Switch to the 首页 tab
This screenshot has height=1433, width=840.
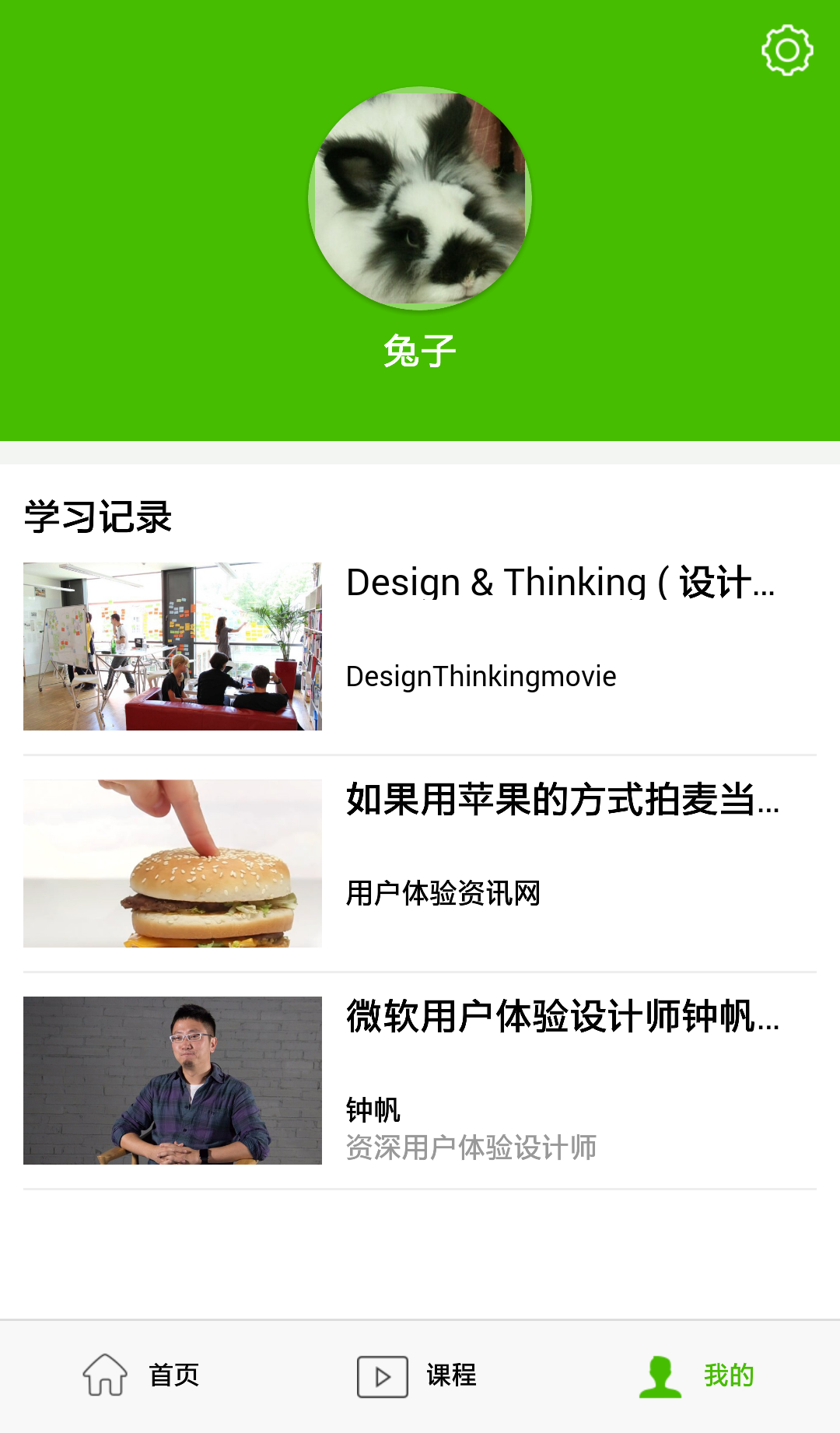141,1375
